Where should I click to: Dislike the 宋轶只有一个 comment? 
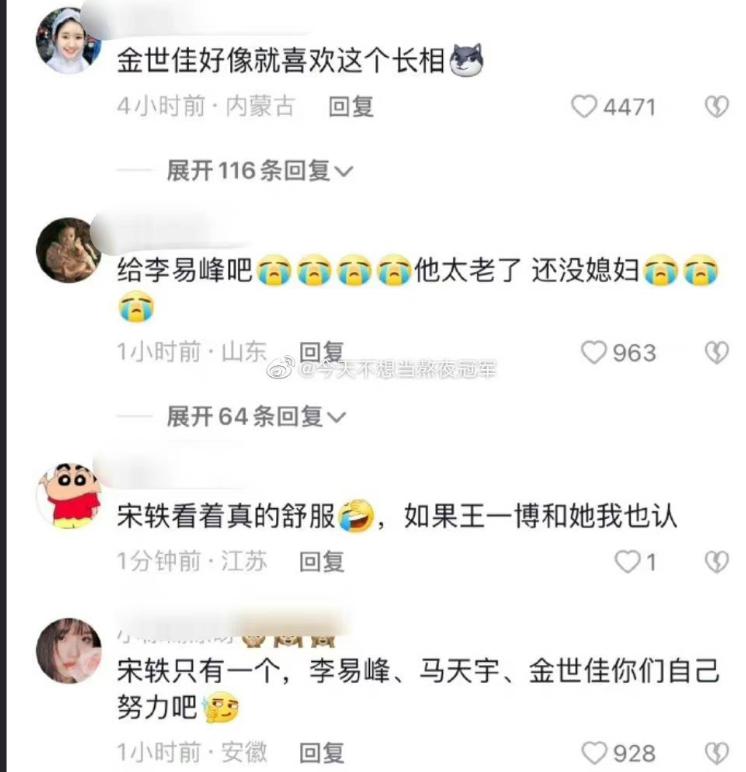pyautogui.click(x=716, y=752)
